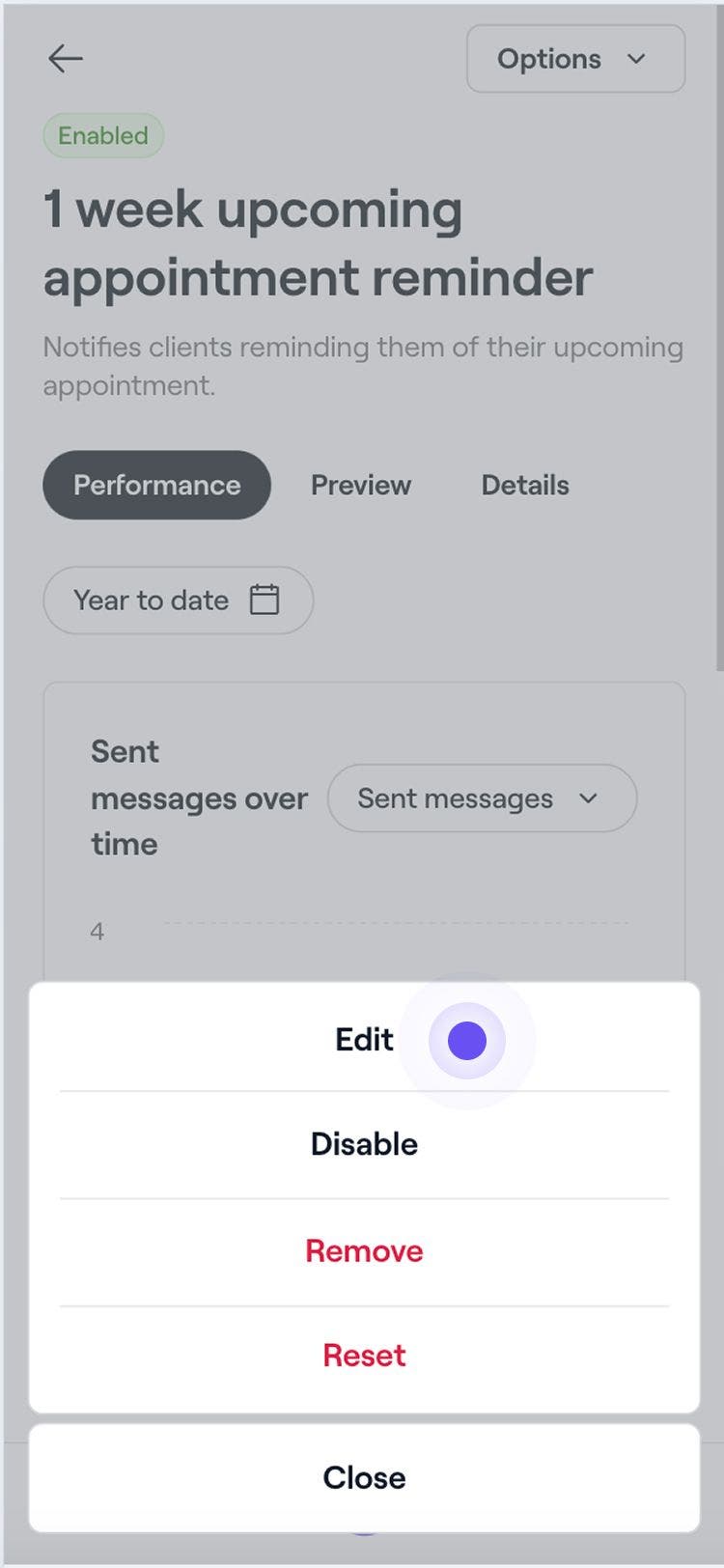Click the Options chevron arrow

(636, 59)
